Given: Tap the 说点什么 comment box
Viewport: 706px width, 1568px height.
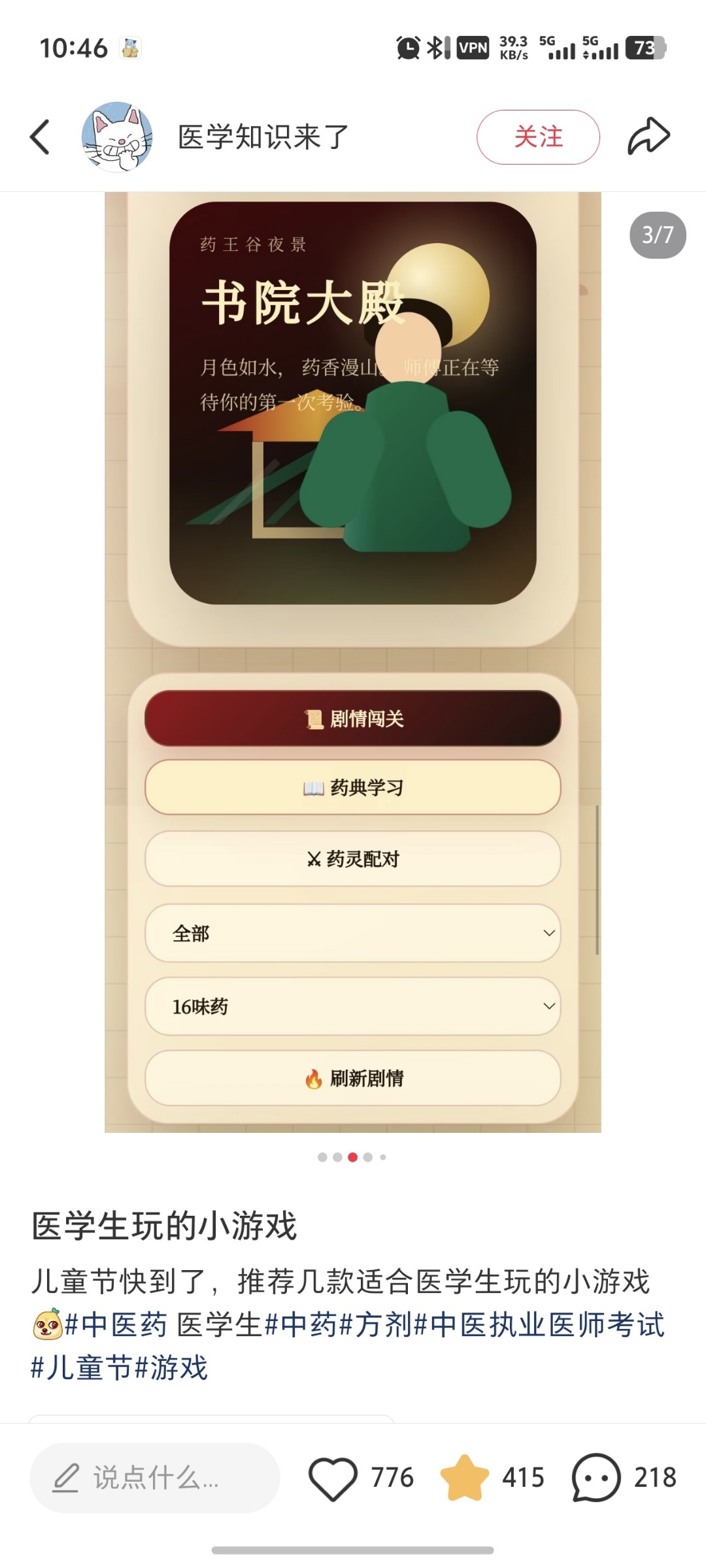Looking at the screenshot, I should pos(155,1478).
